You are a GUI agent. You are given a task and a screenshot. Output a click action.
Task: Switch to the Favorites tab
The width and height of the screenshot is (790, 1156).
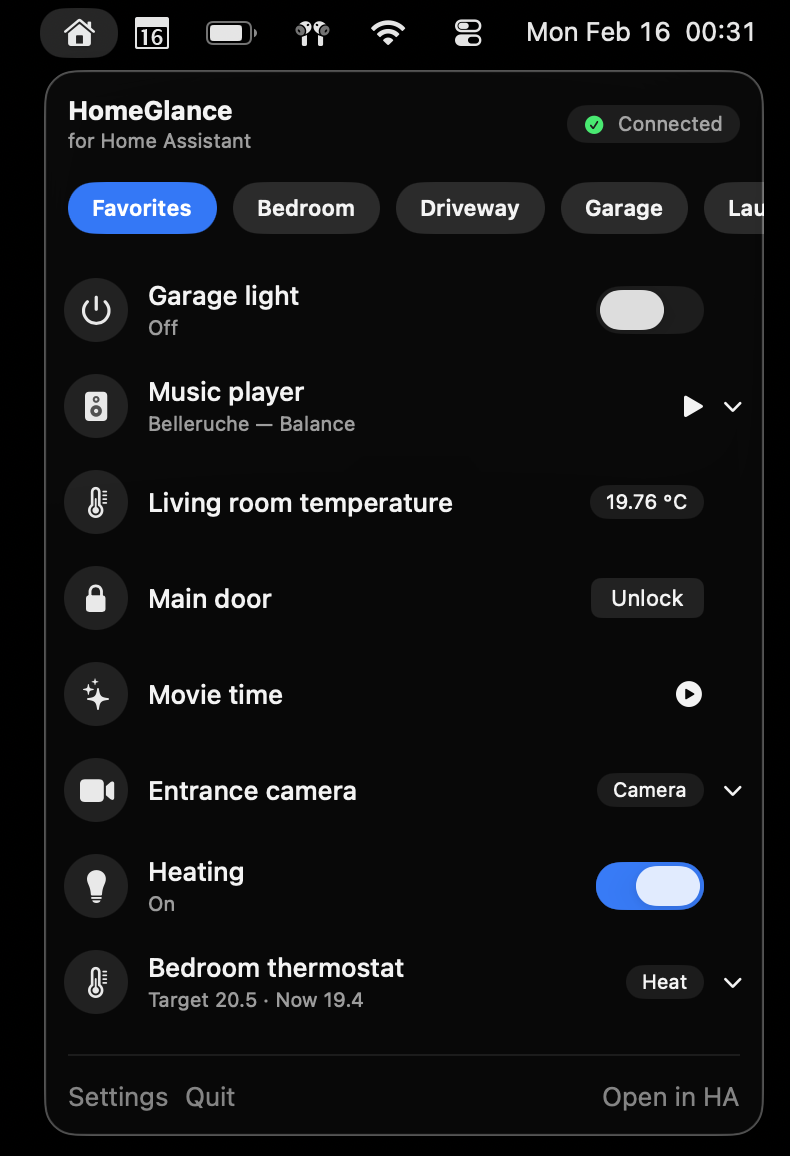pyautogui.click(x=142, y=208)
